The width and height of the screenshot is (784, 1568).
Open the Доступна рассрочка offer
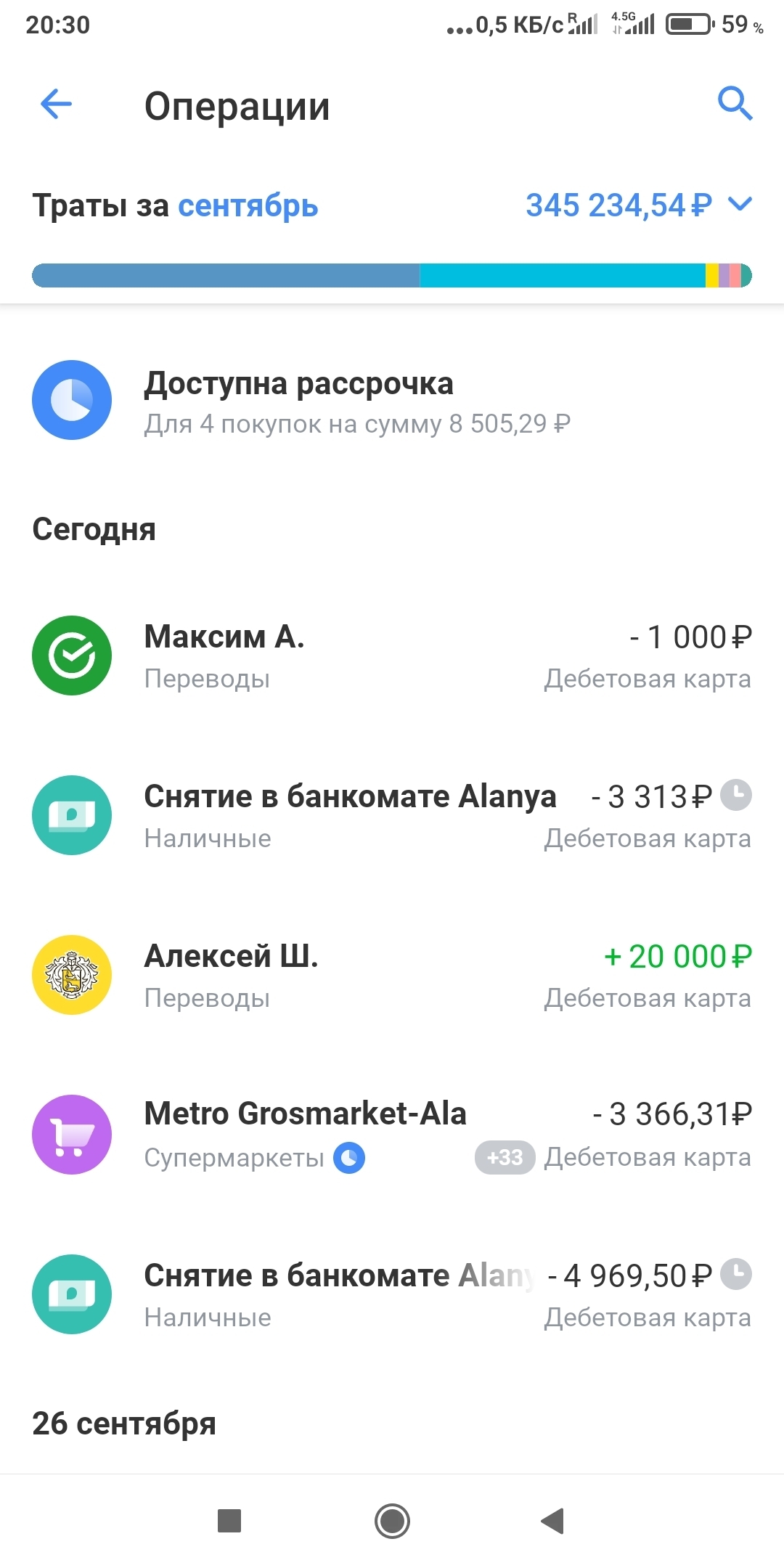[392, 401]
